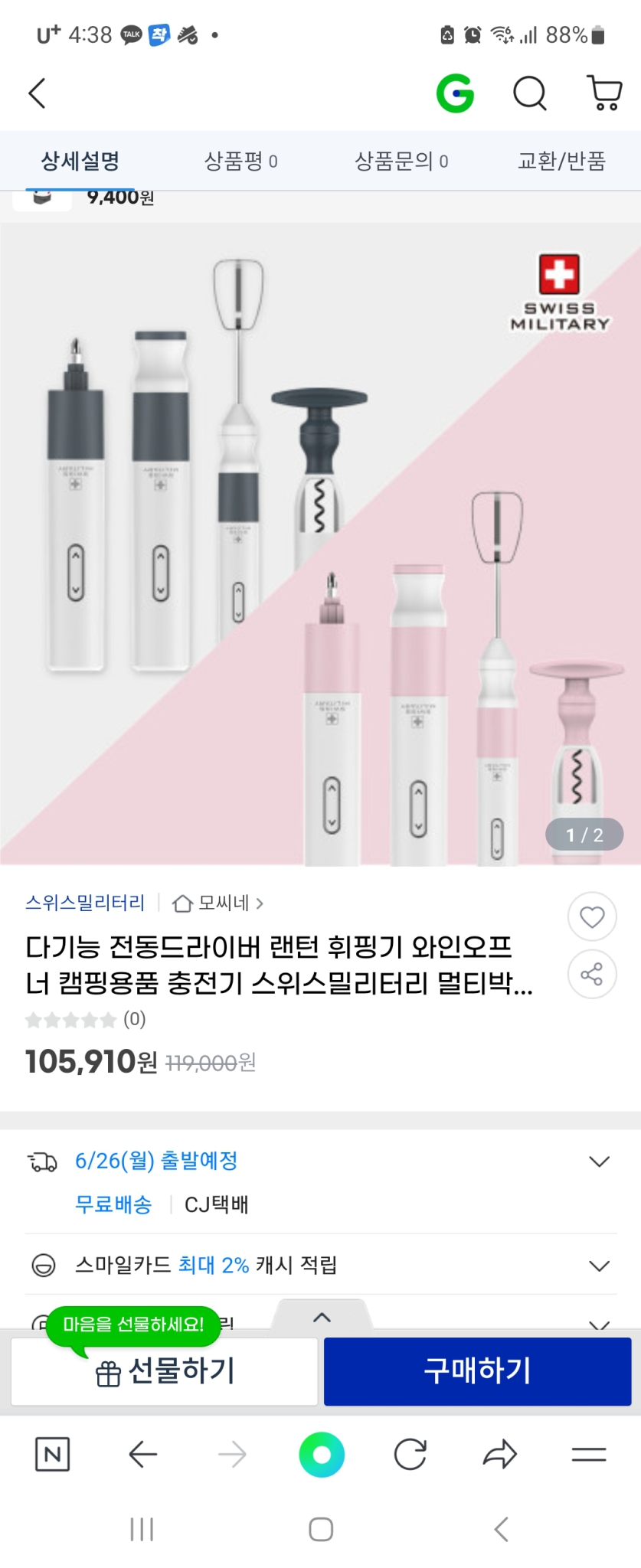Screen dimensions: 641x1568
Task: Tap the green Gmarket G logo
Action: coord(457,93)
